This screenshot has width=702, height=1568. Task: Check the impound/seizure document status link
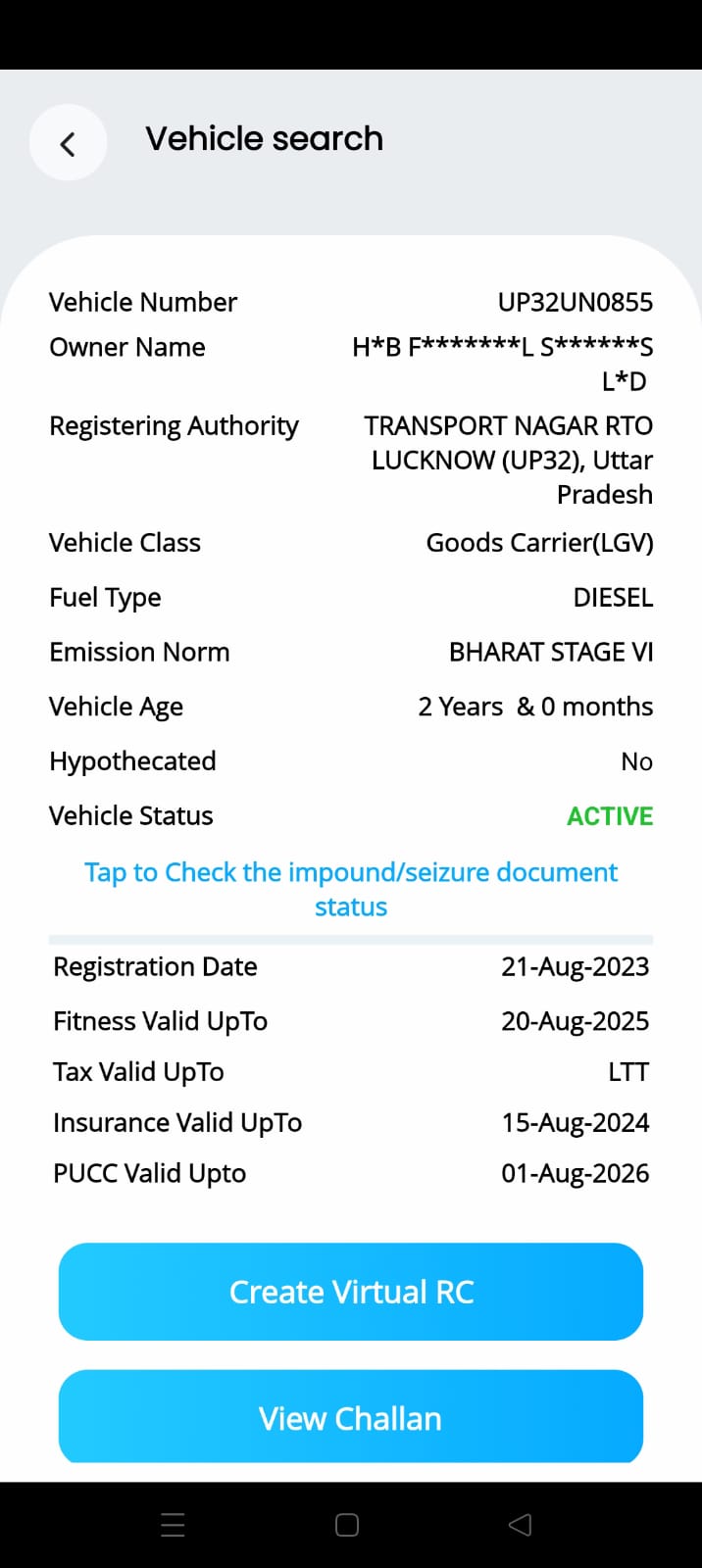[351, 889]
